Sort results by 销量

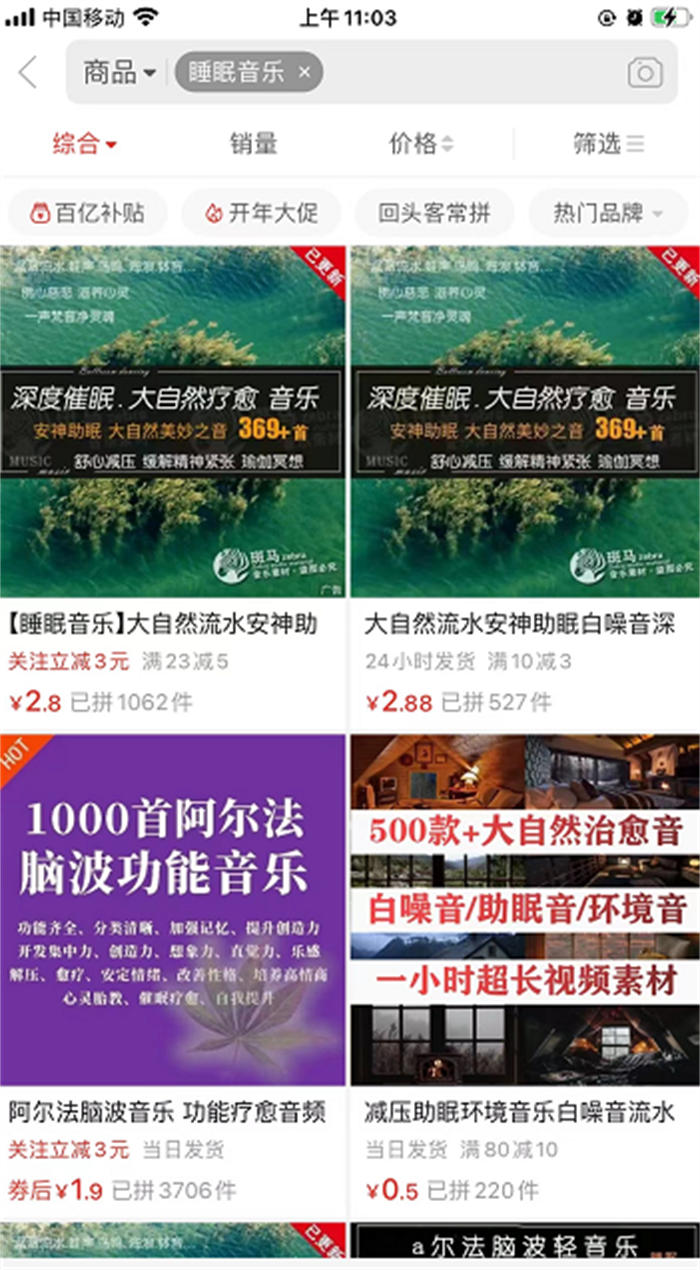tap(253, 144)
